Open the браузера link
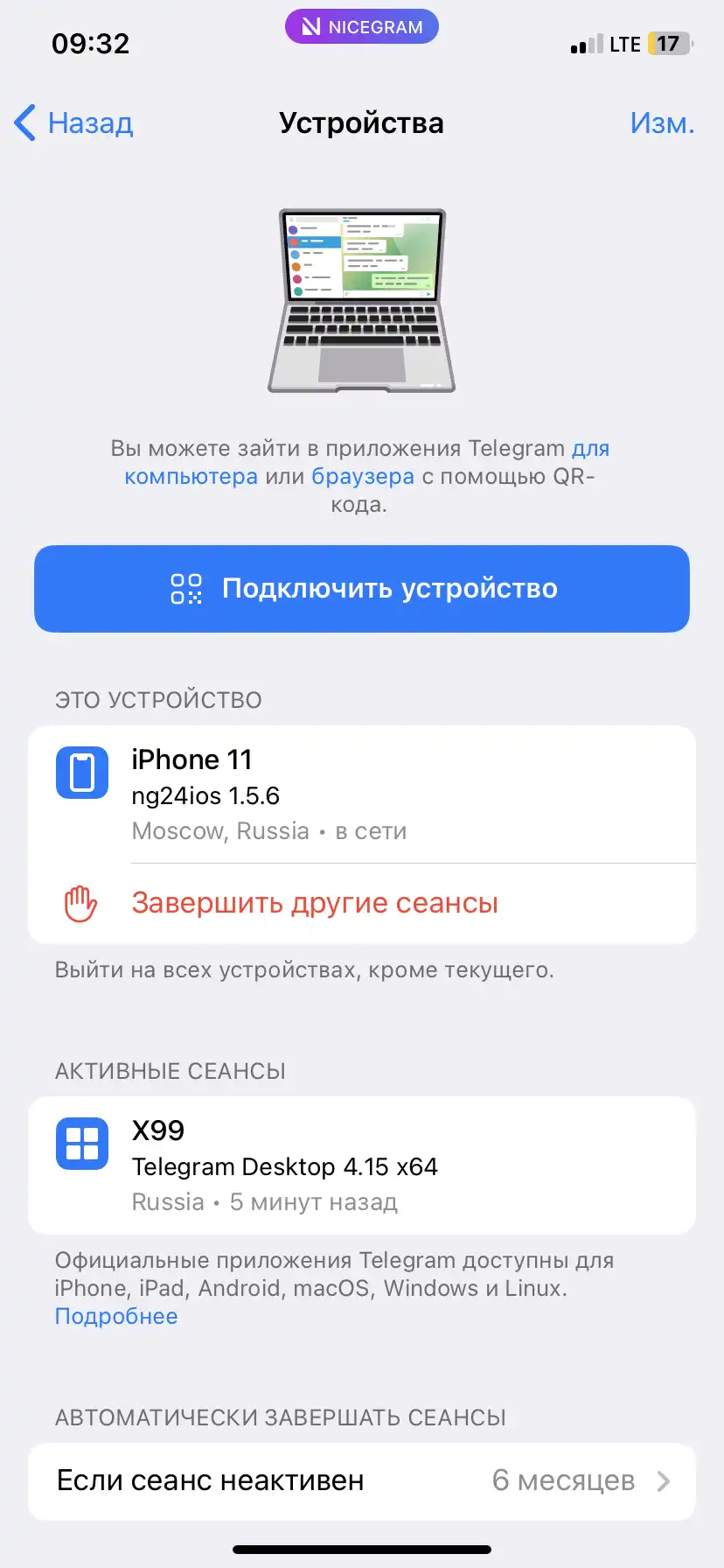724x1568 pixels. tap(363, 476)
